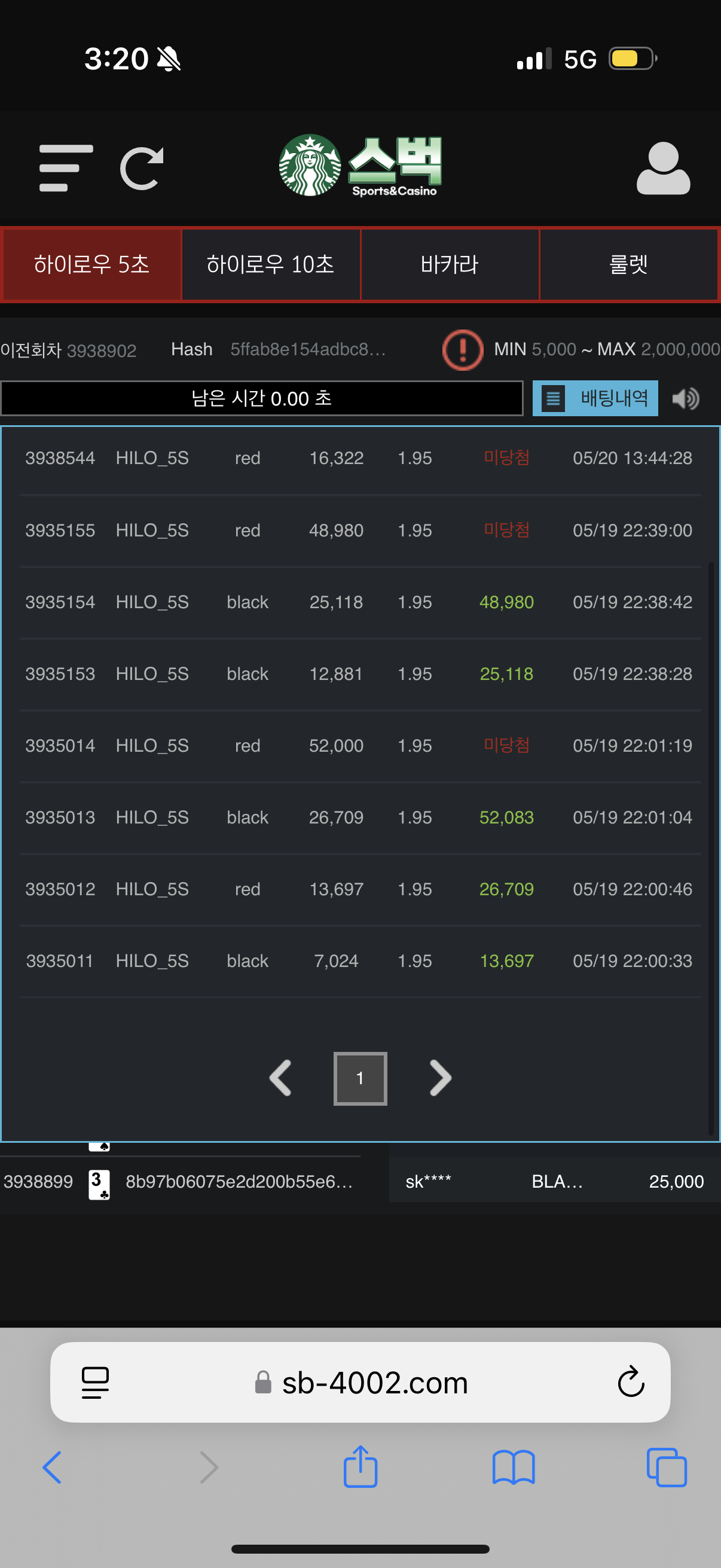Viewport: 721px width, 1568px height.
Task: Go to next page of history
Action: pos(440,1078)
